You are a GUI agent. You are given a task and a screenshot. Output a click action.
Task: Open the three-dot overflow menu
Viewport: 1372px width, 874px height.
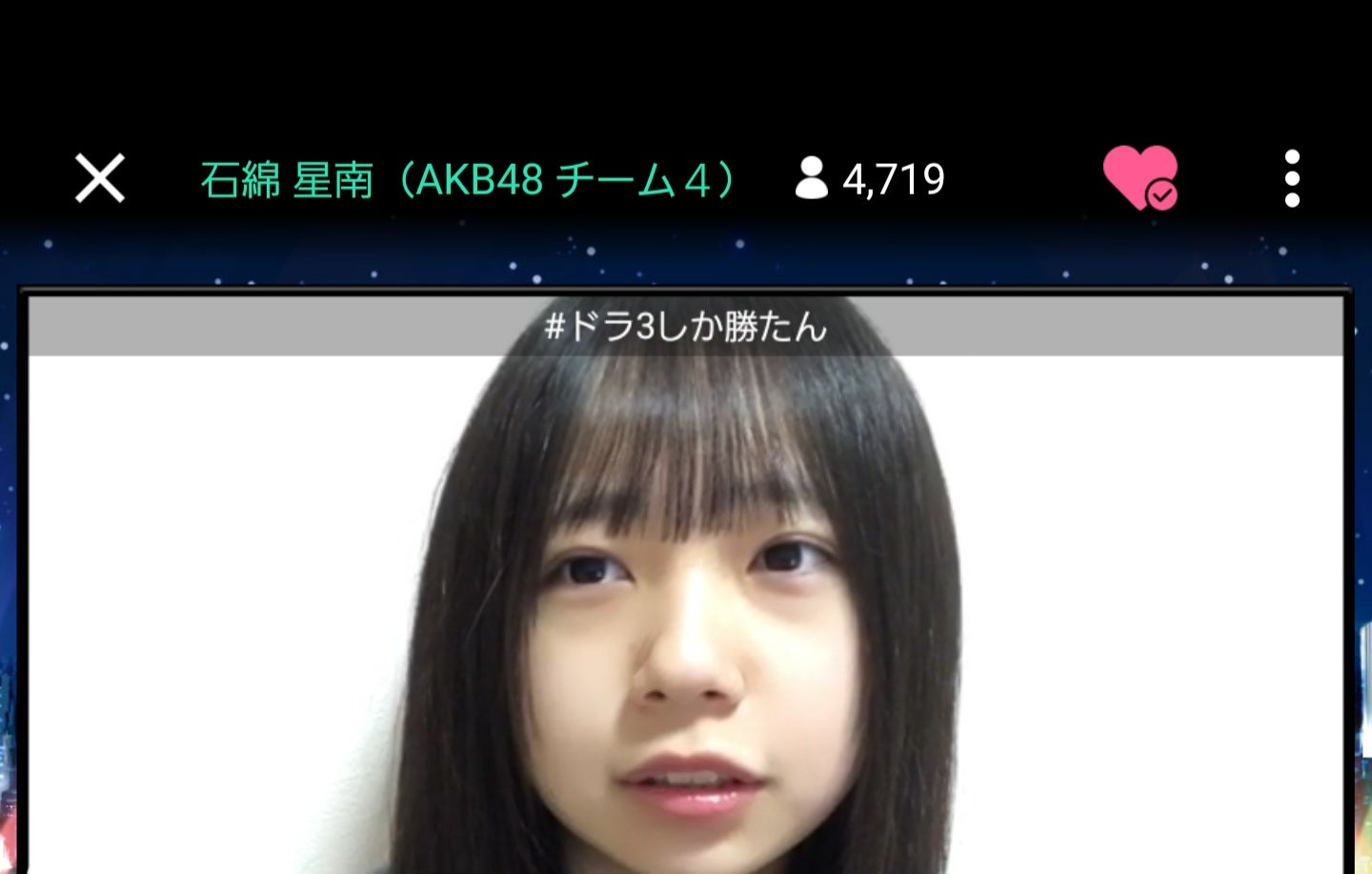(x=1292, y=178)
